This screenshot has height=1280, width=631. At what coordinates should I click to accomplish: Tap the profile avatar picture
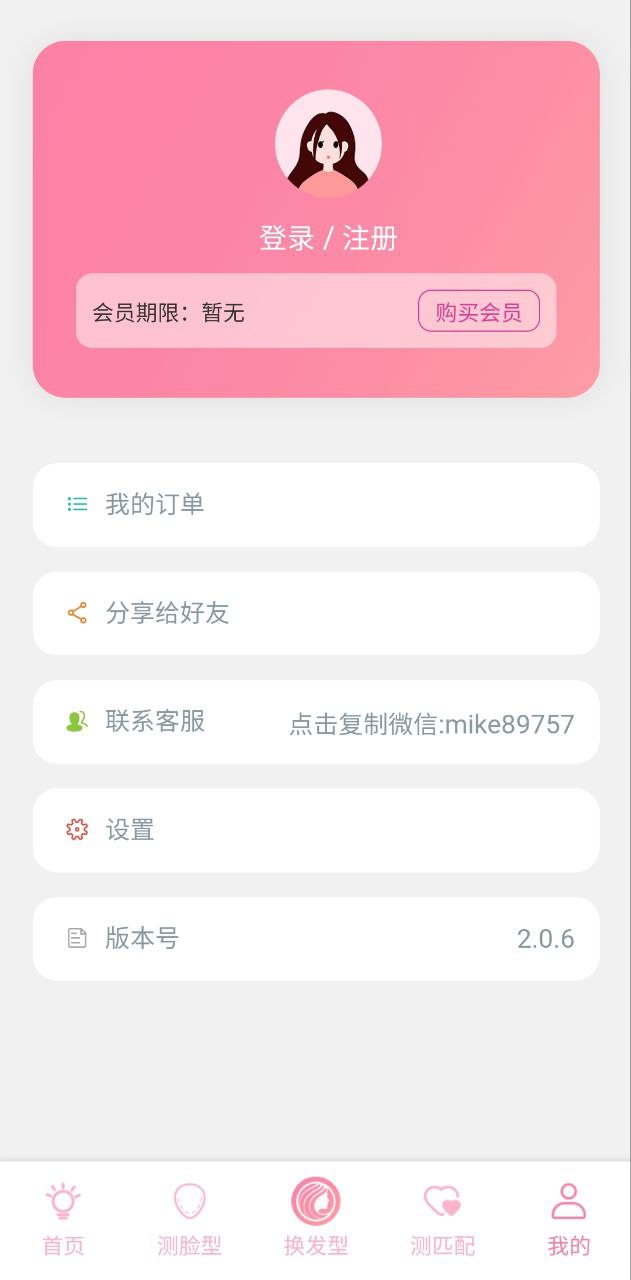(x=328, y=143)
